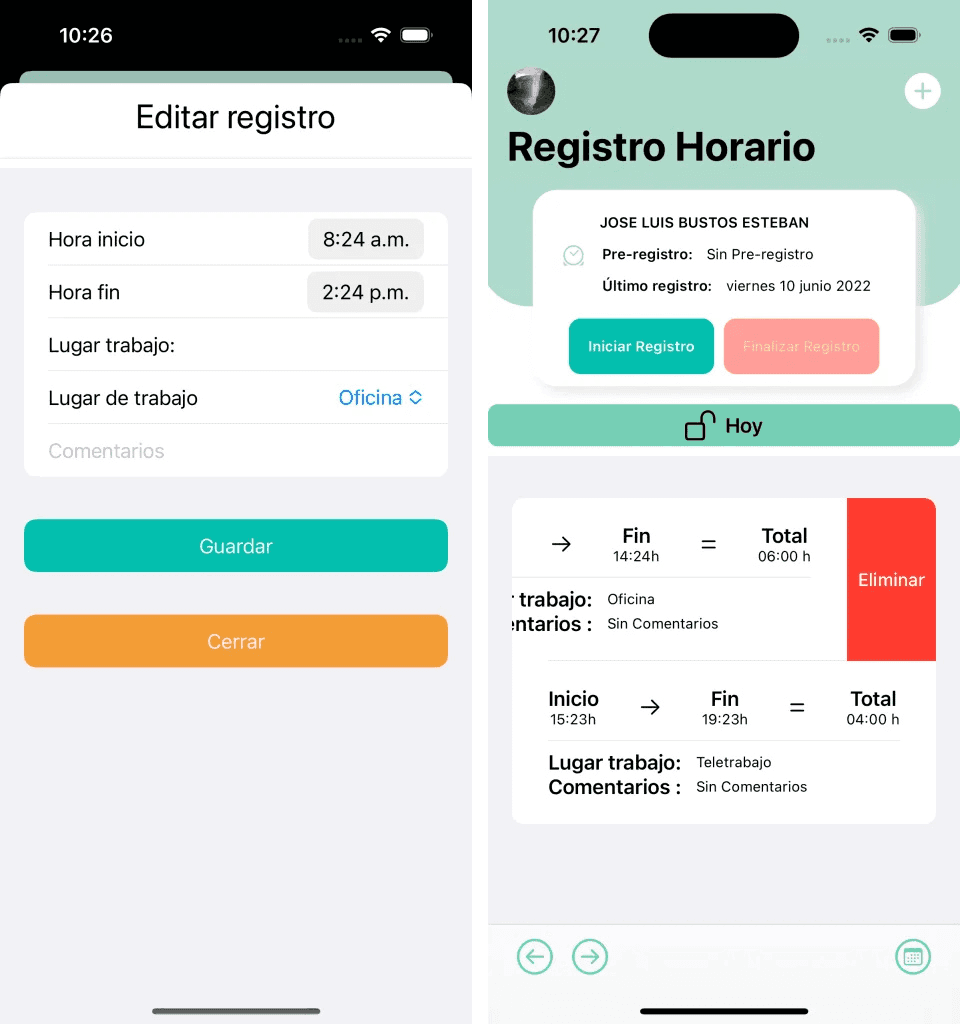
Task: Tap the Hoy unlocked padlock bar
Action: (x=724, y=426)
